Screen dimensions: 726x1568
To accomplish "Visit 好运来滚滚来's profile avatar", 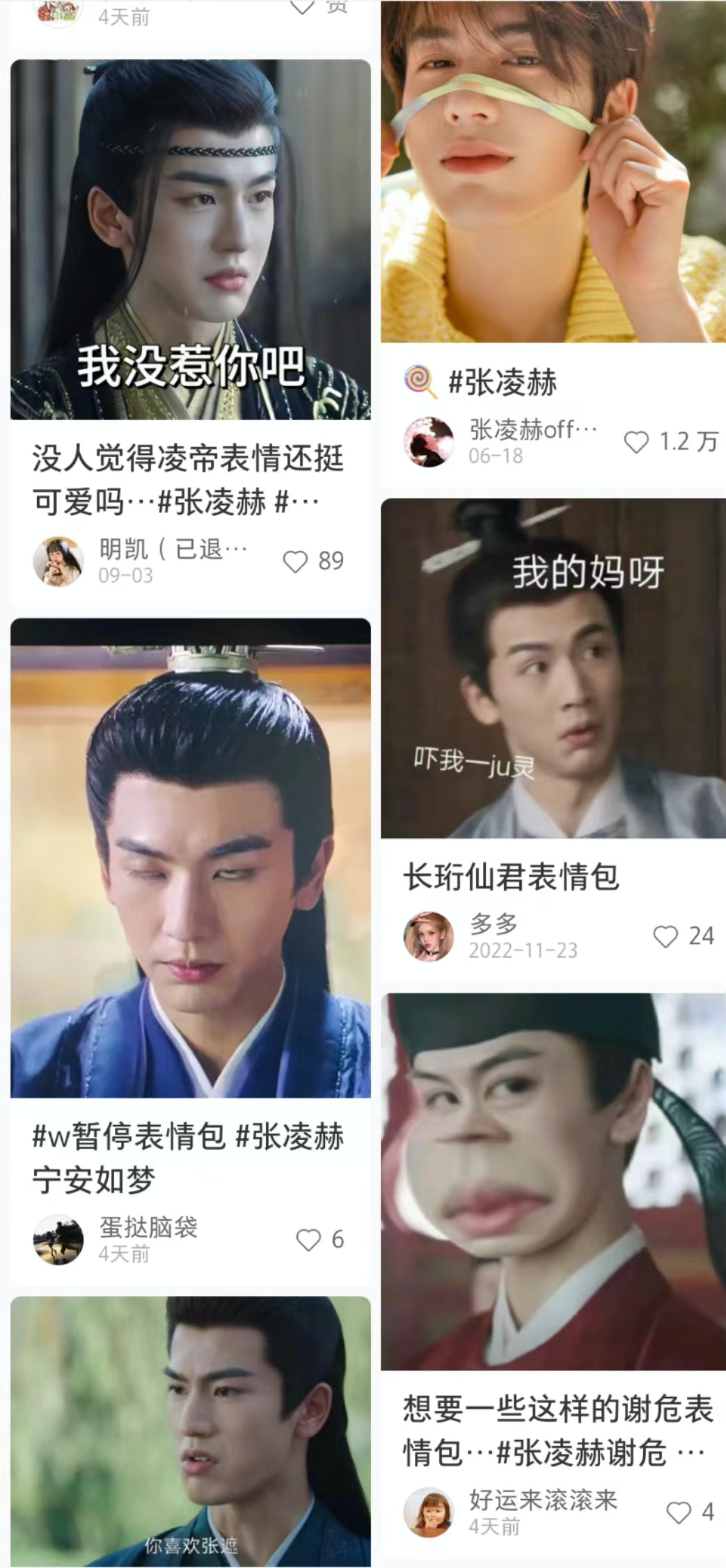I will pos(429,1512).
